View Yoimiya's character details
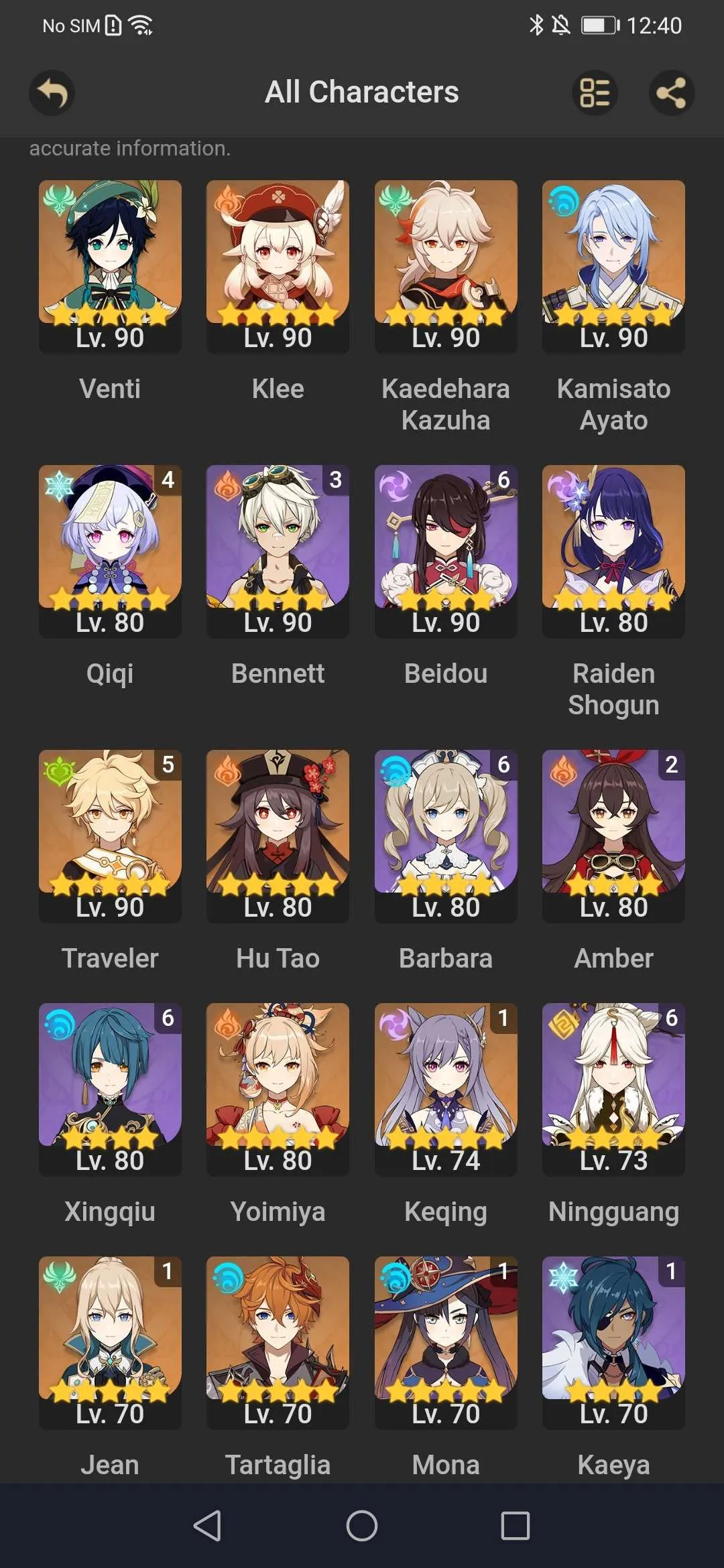 (278, 1089)
